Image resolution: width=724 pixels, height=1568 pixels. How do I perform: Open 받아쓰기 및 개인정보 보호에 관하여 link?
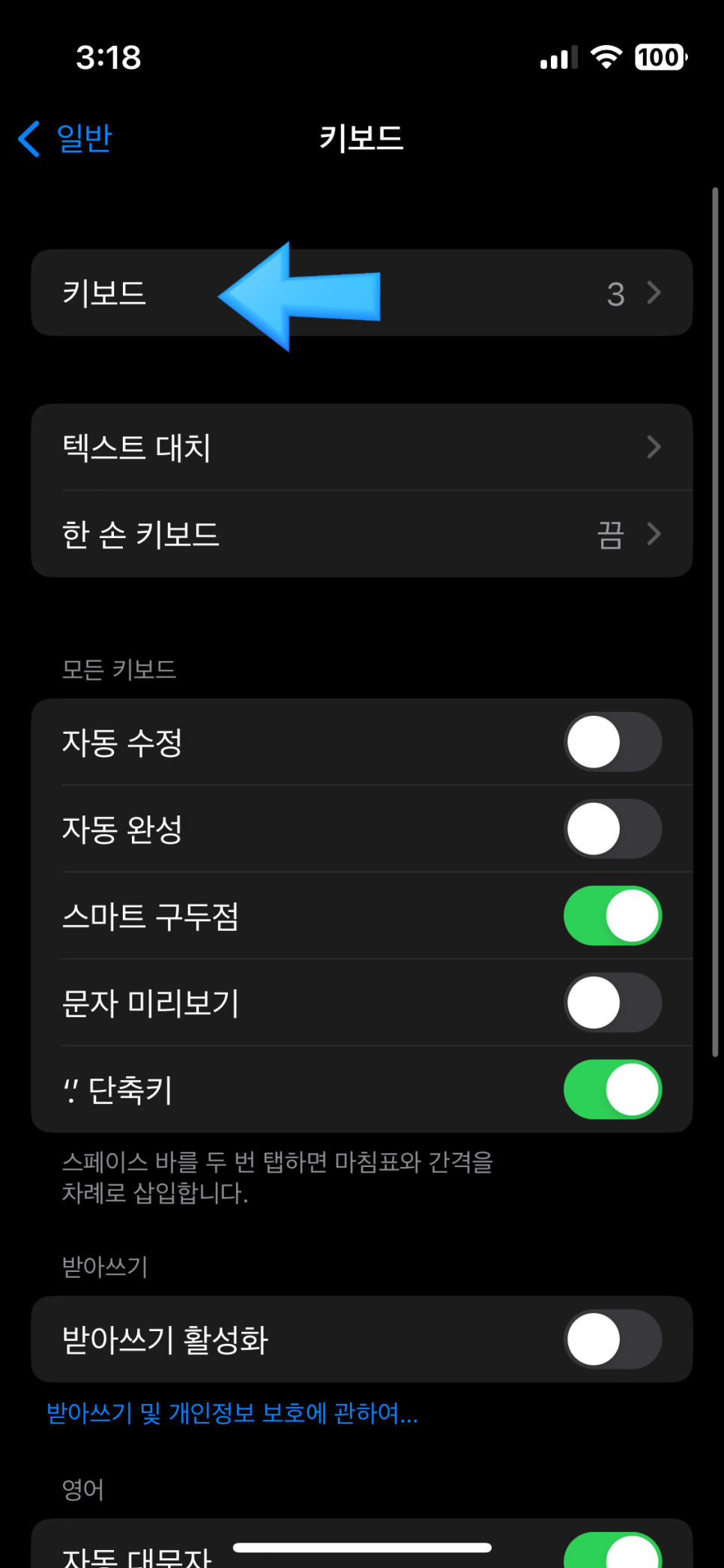[x=232, y=1414]
